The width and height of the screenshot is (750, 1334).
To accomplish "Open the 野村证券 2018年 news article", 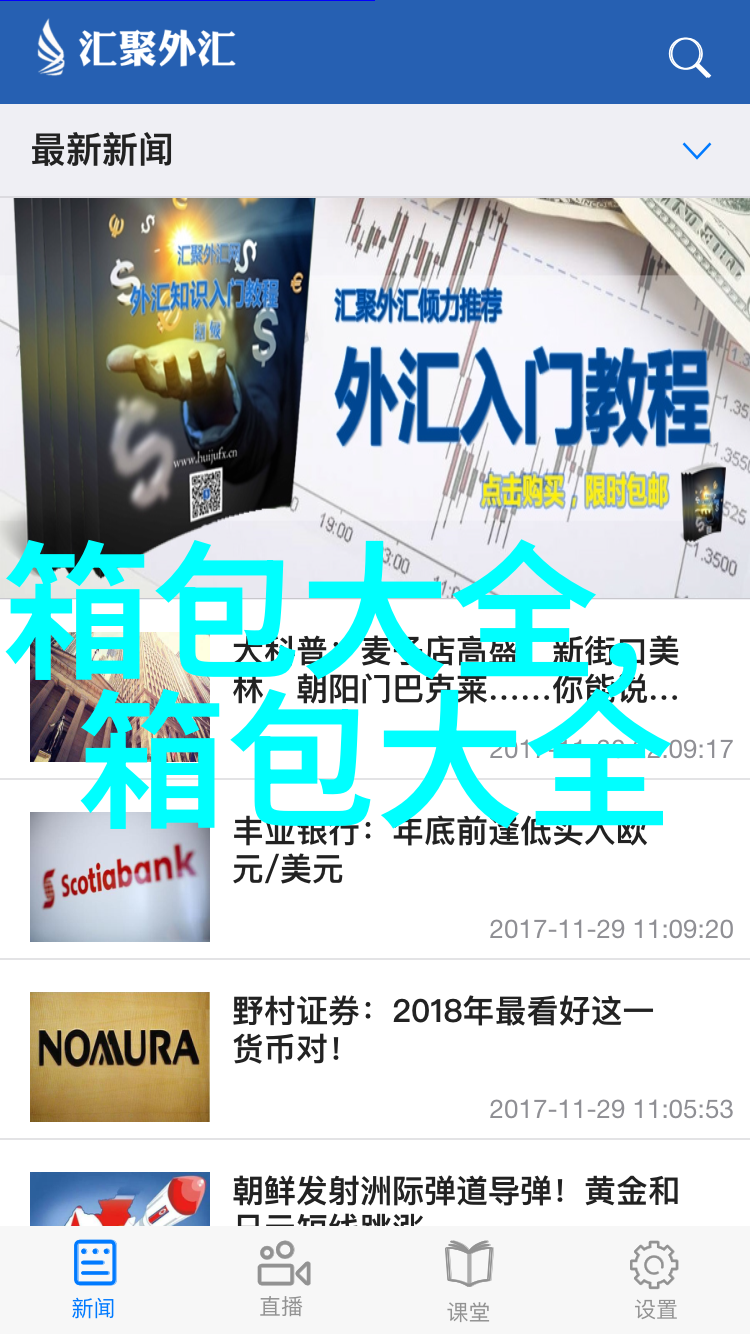I will coord(440,1030).
